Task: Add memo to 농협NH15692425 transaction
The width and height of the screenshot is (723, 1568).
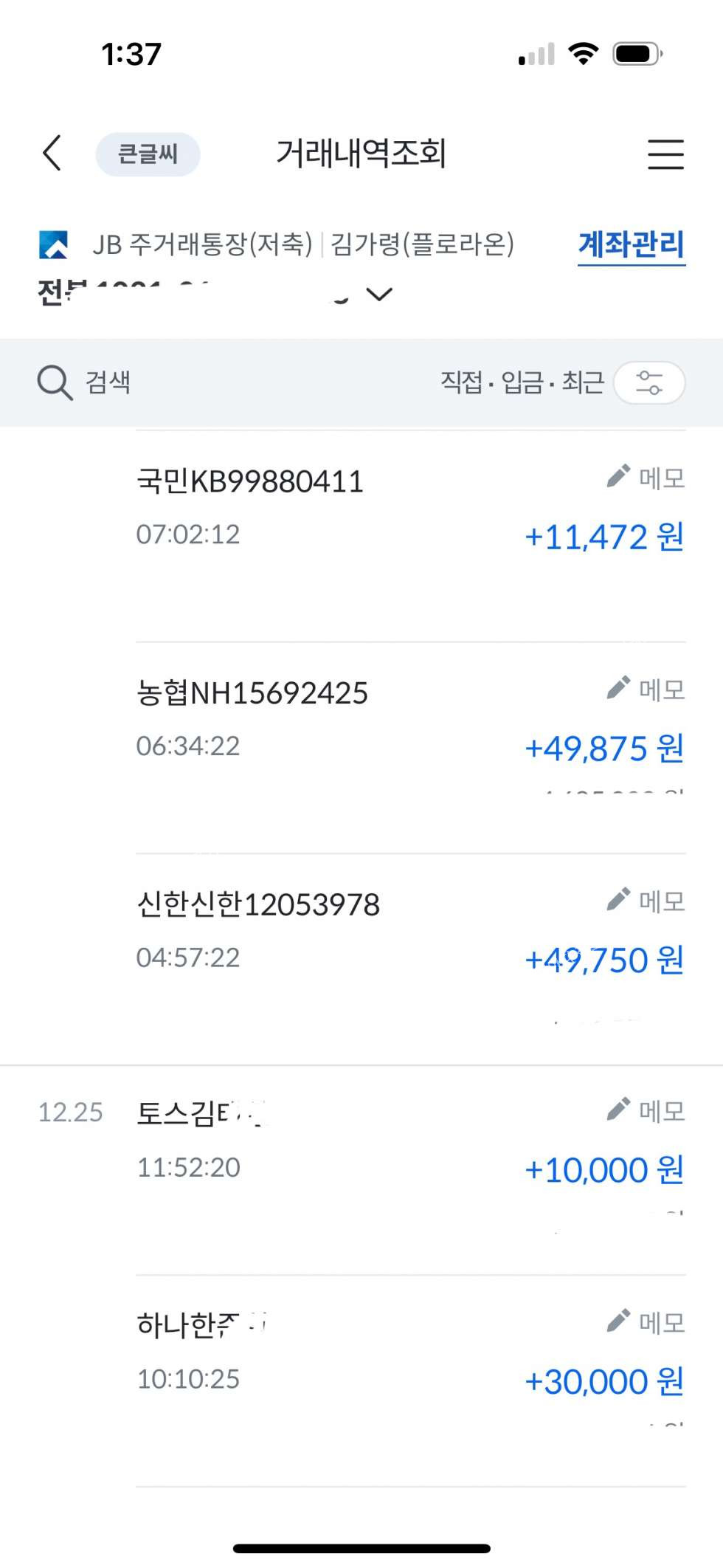Action: (x=646, y=689)
